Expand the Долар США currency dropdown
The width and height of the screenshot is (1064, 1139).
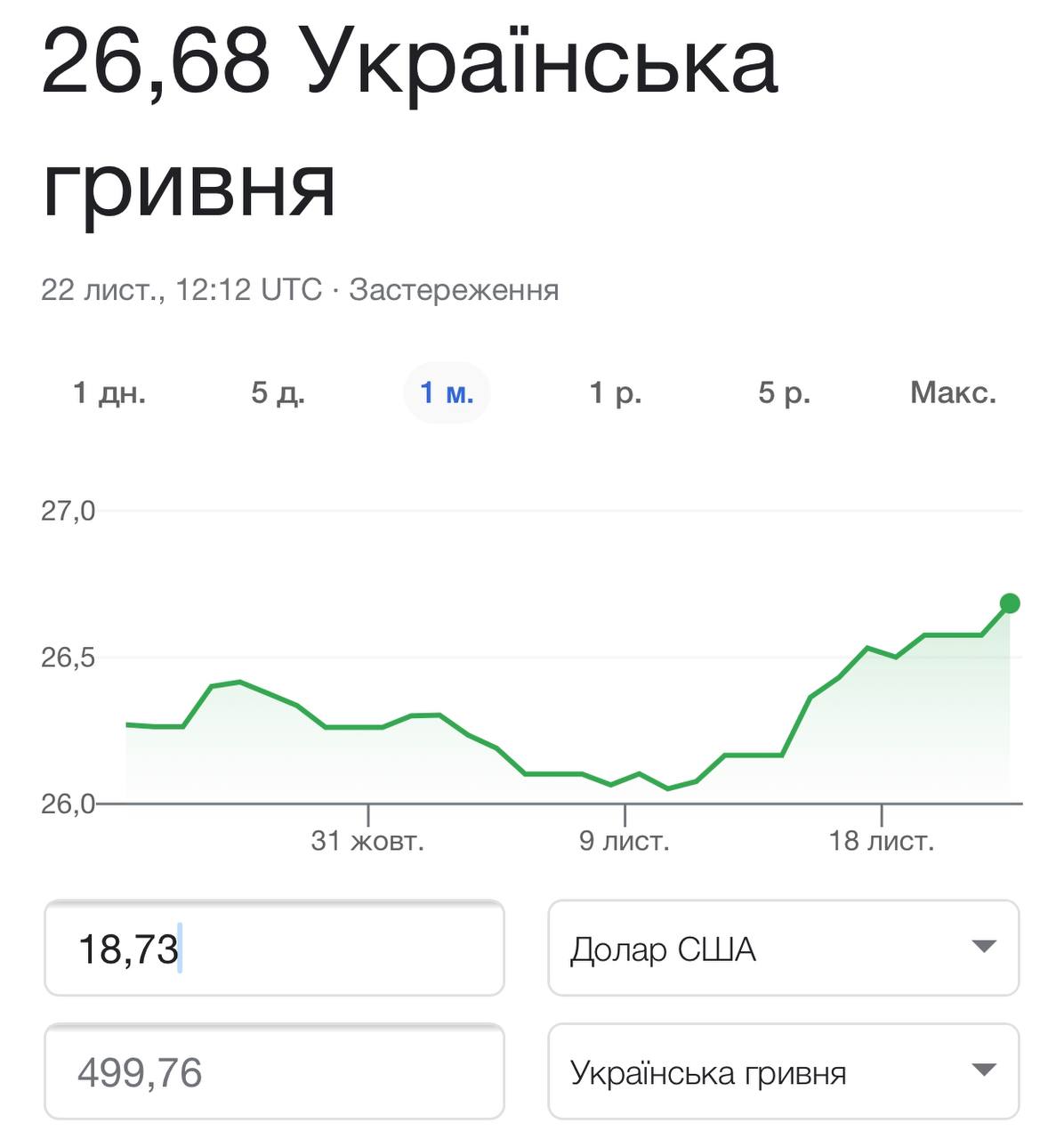(x=783, y=949)
